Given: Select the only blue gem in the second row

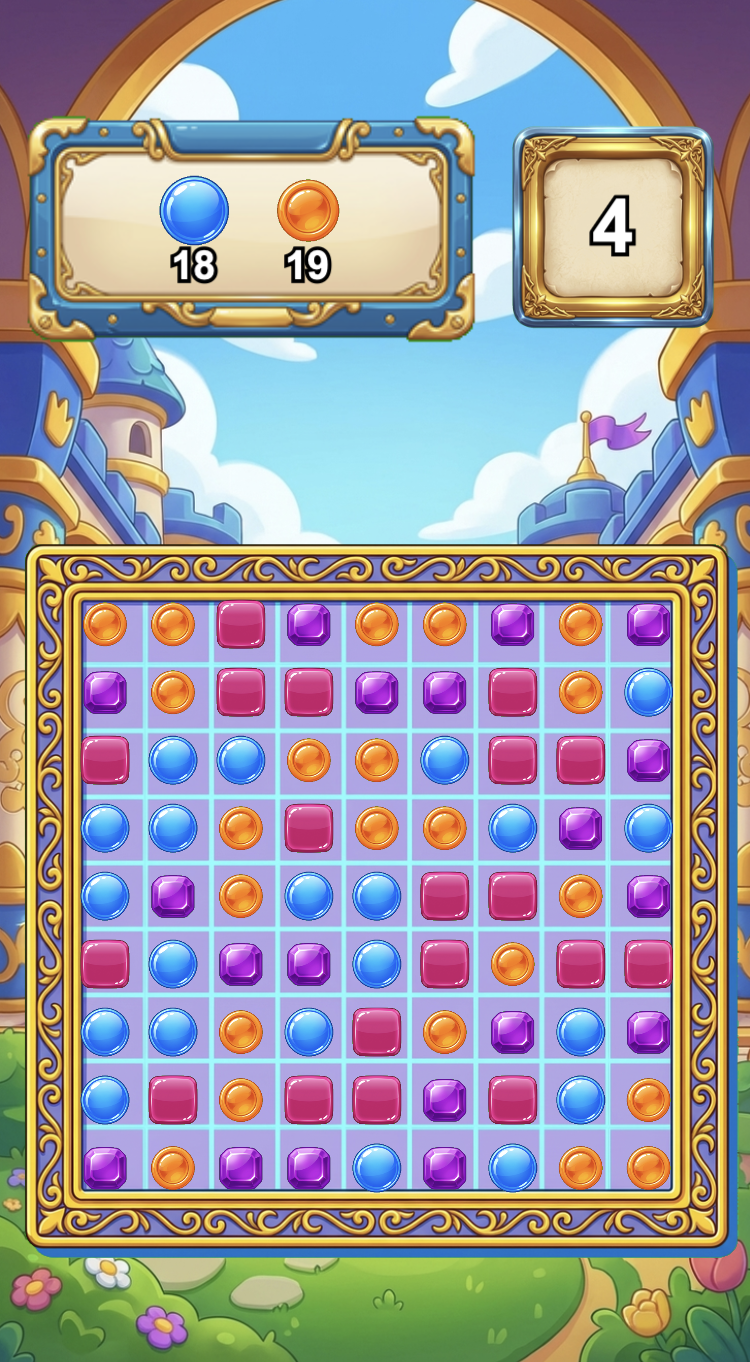Looking at the screenshot, I should pyautogui.click(x=648, y=692).
